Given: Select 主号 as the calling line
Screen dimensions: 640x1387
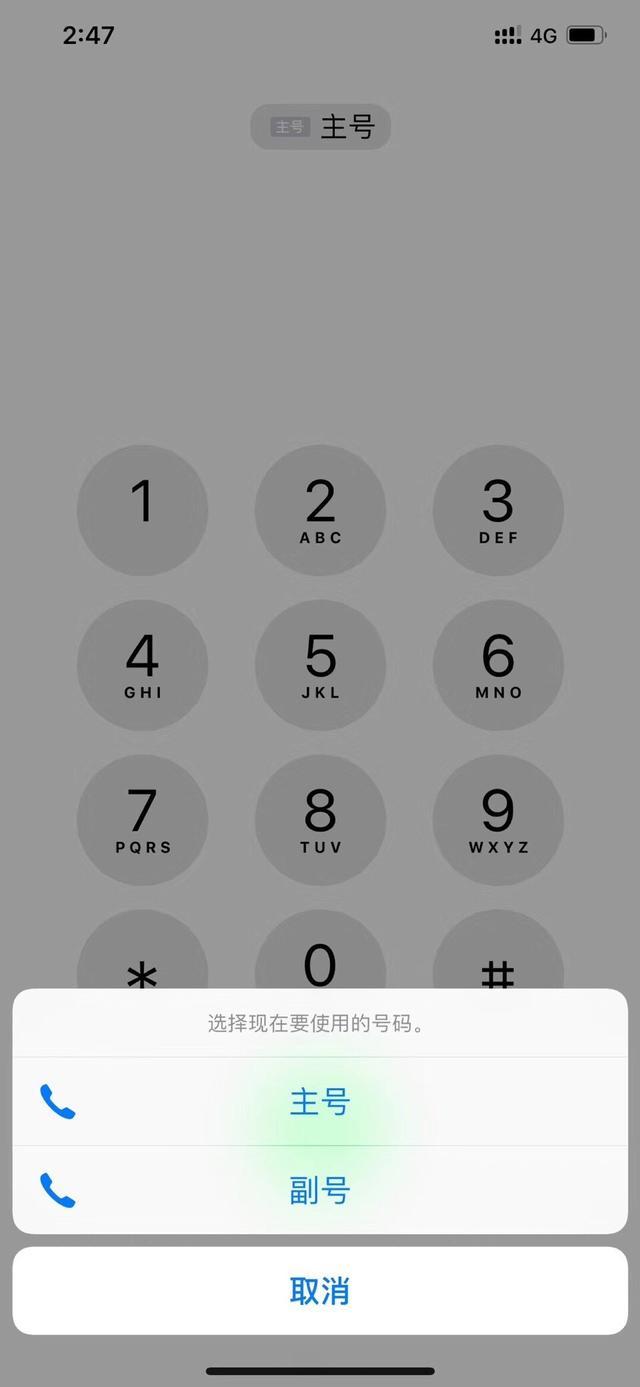Looking at the screenshot, I should point(320,1102).
